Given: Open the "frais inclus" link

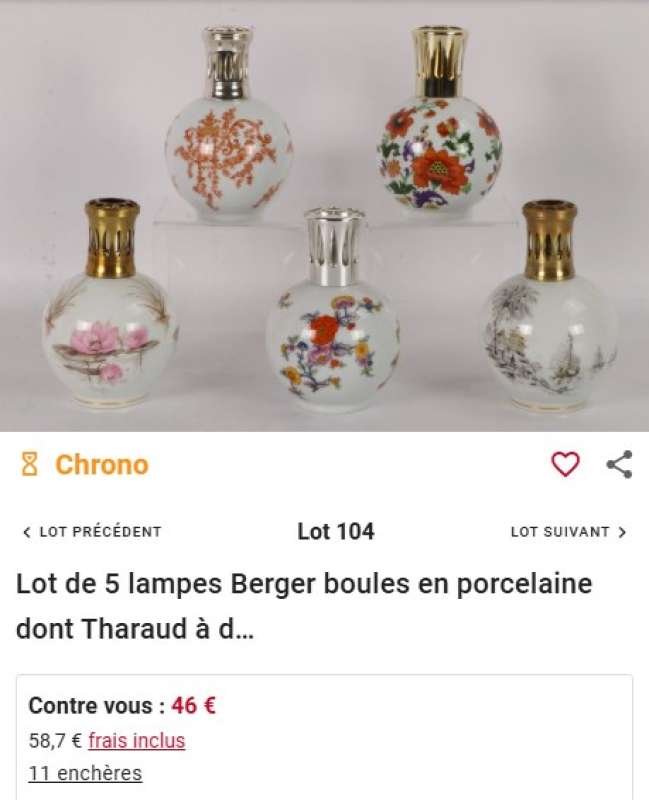Looking at the screenshot, I should [x=136, y=741].
